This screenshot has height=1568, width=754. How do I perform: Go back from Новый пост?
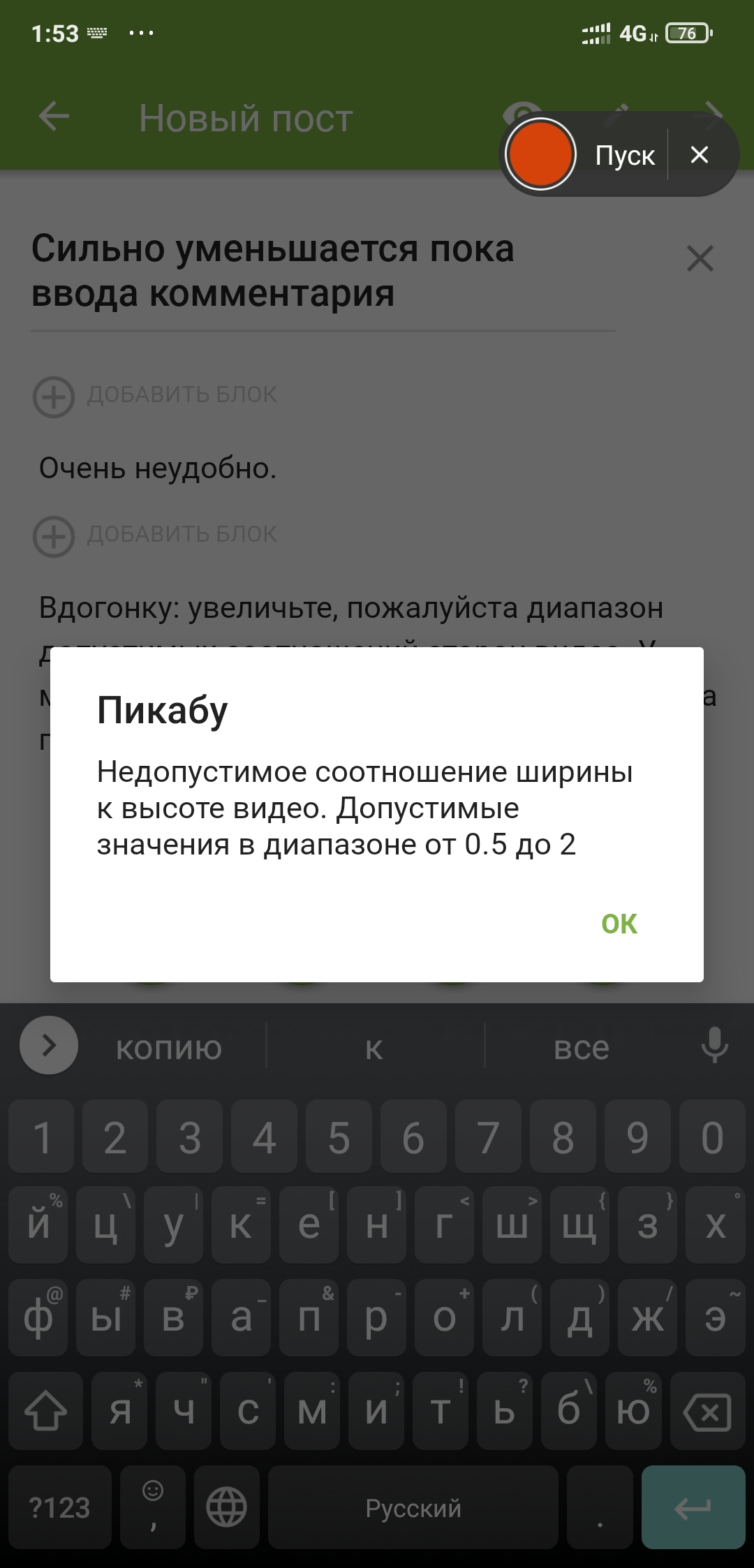tap(54, 117)
